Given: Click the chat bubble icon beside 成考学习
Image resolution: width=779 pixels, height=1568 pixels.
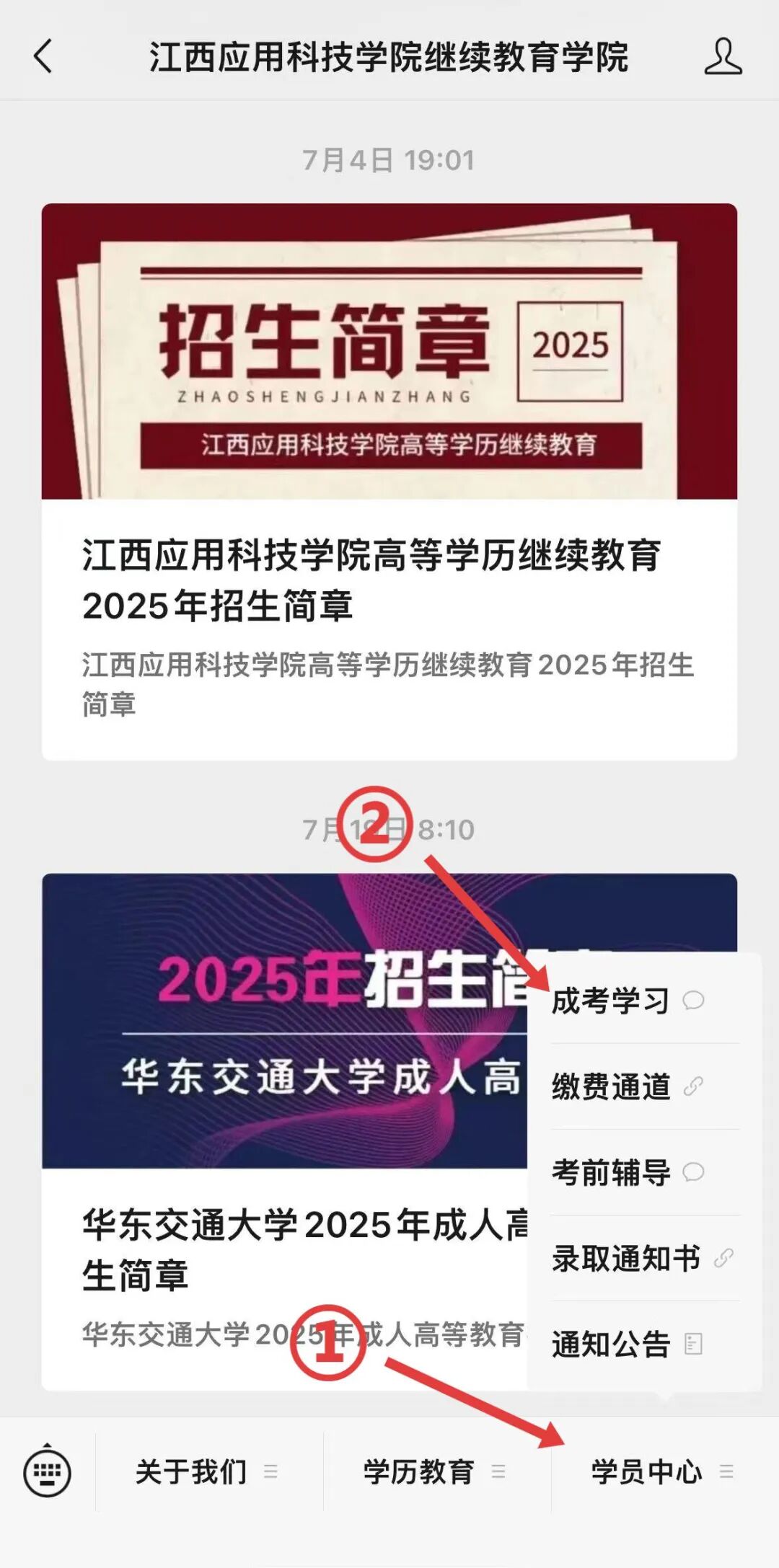Looking at the screenshot, I should click(693, 1001).
